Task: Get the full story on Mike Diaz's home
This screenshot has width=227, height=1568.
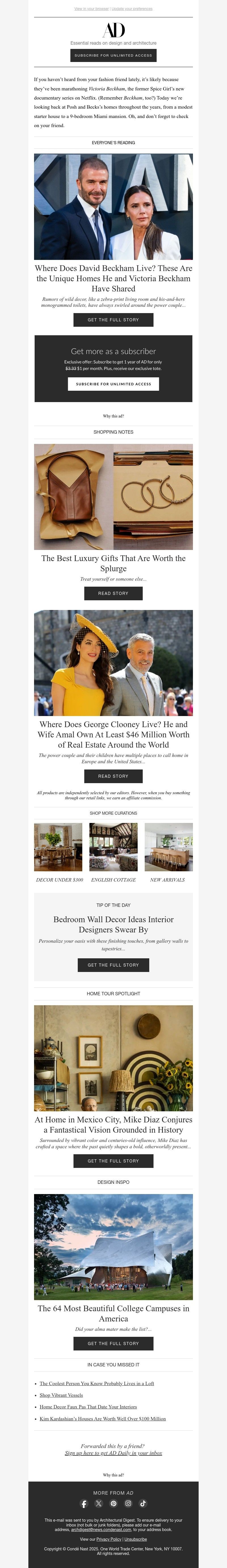Action: (x=113, y=1161)
